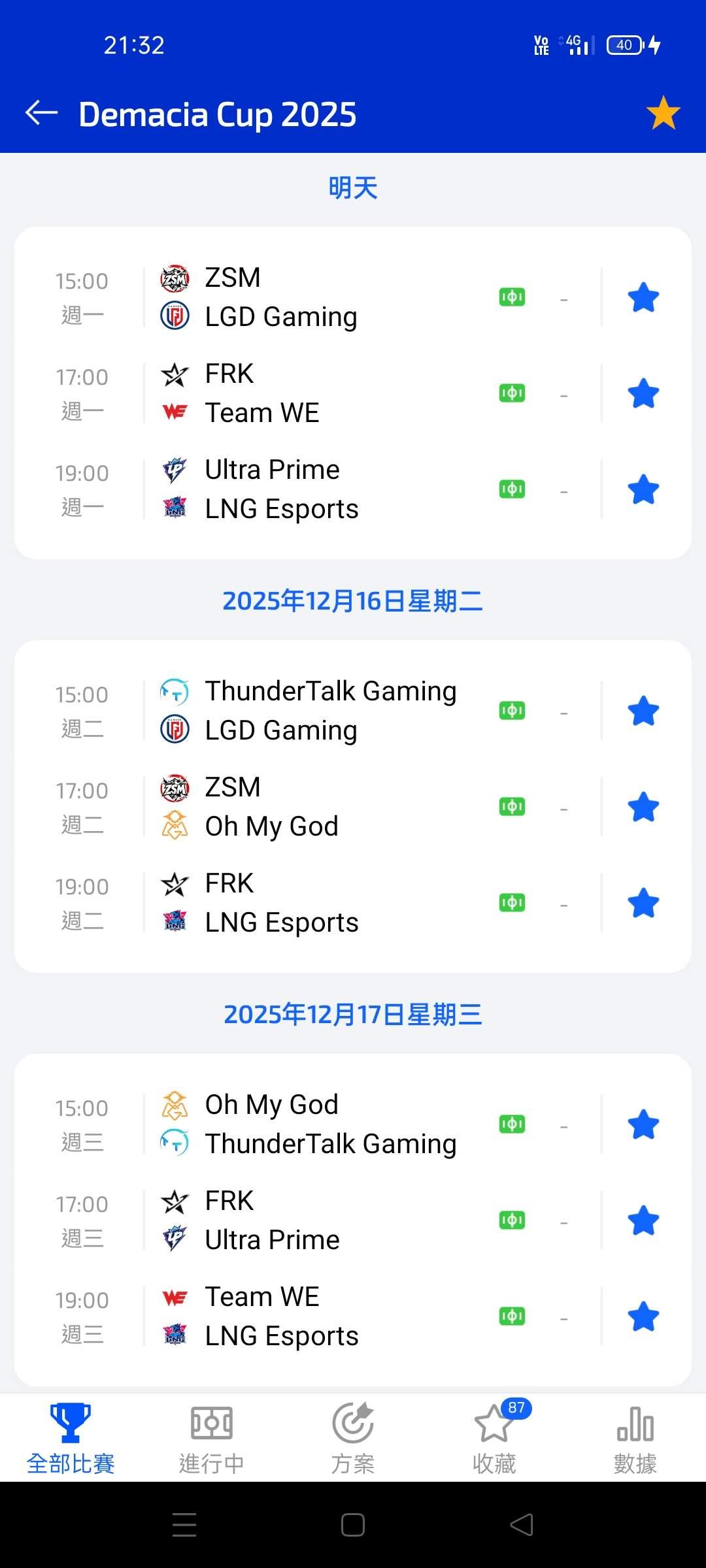Toggle star for FRK vs Team WE

[643, 394]
